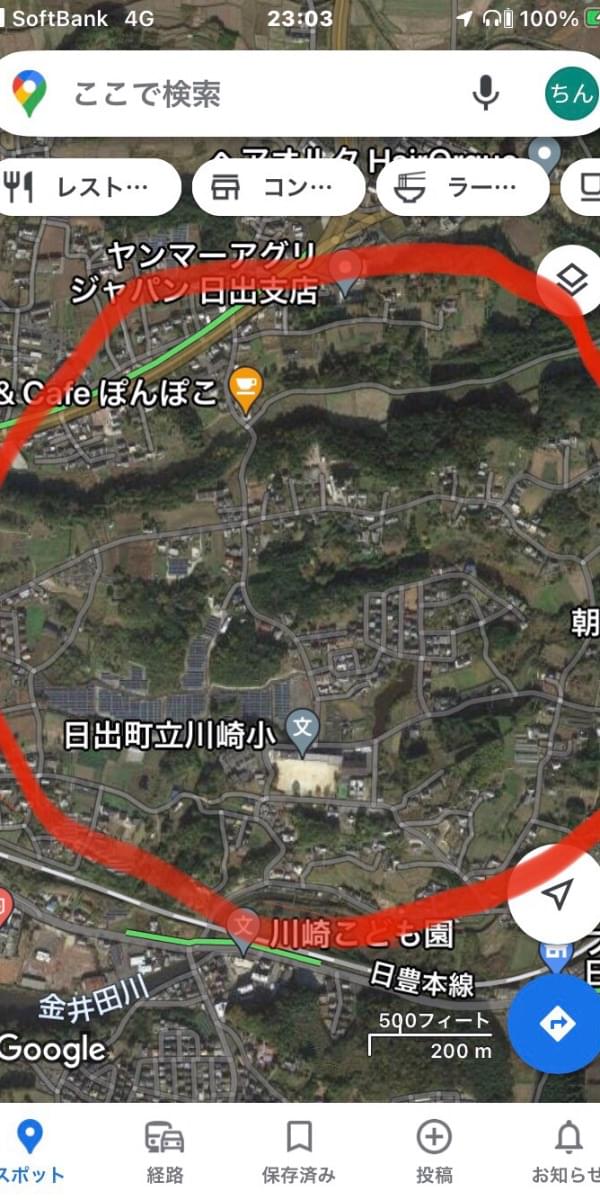Switch to the 保存済み tab
The width and height of the screenshot is (600, 1200).
click(x=299, y=1152)
